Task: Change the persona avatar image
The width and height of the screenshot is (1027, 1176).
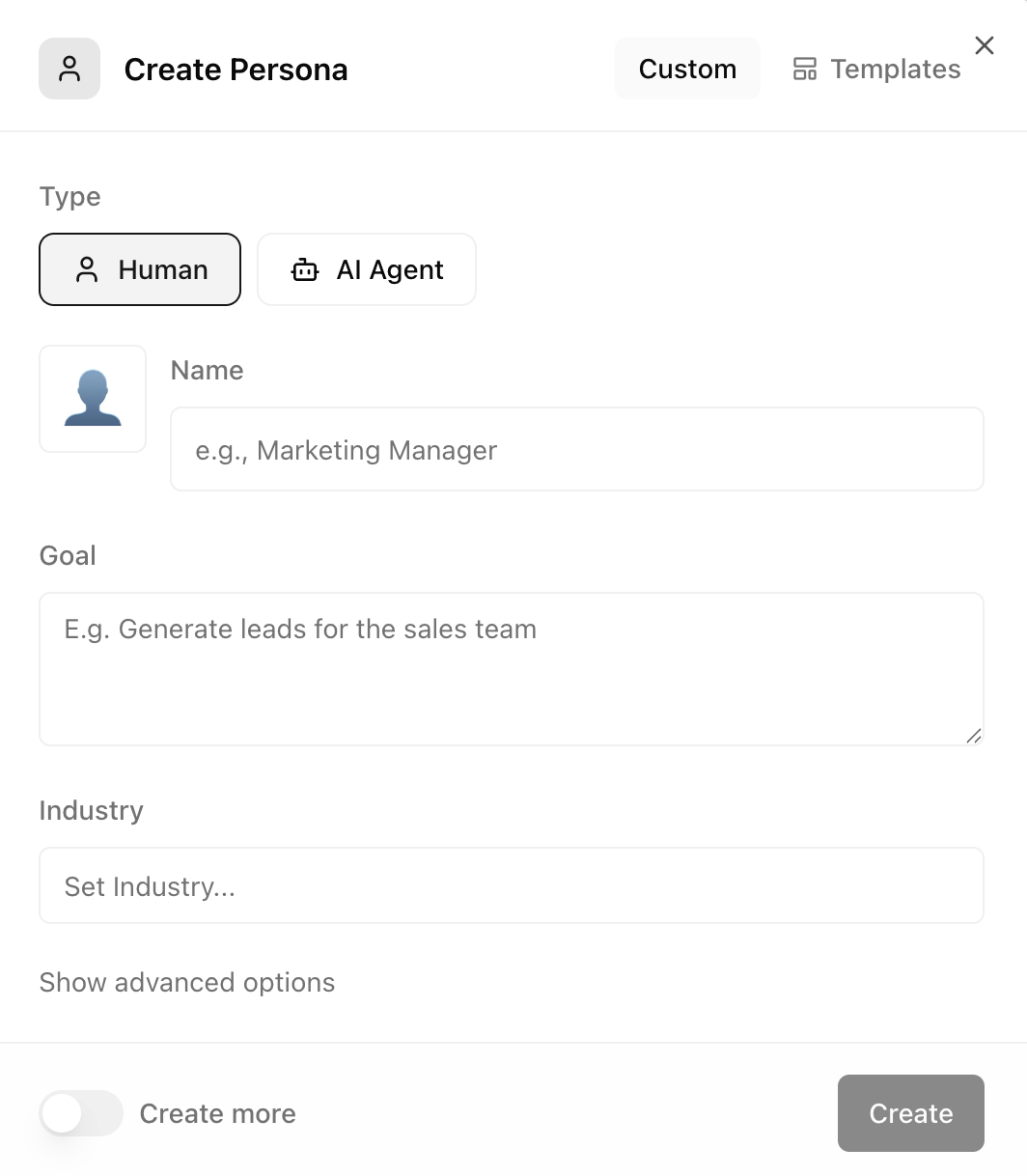Action: click(x=93, y=399)
